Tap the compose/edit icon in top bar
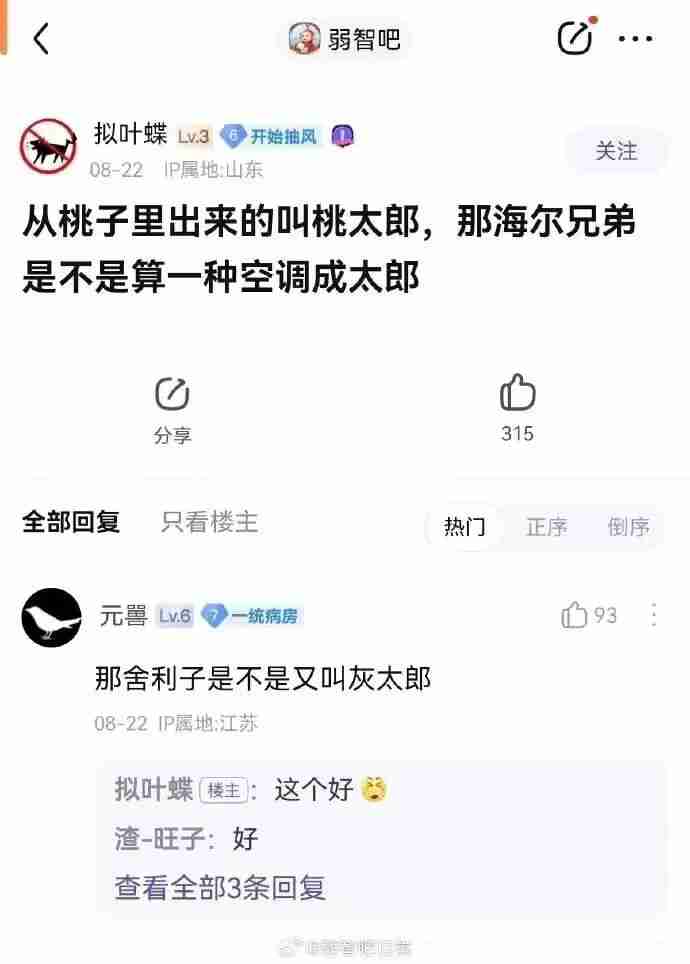This screenshot has height=964, width=690. point(574,38)
